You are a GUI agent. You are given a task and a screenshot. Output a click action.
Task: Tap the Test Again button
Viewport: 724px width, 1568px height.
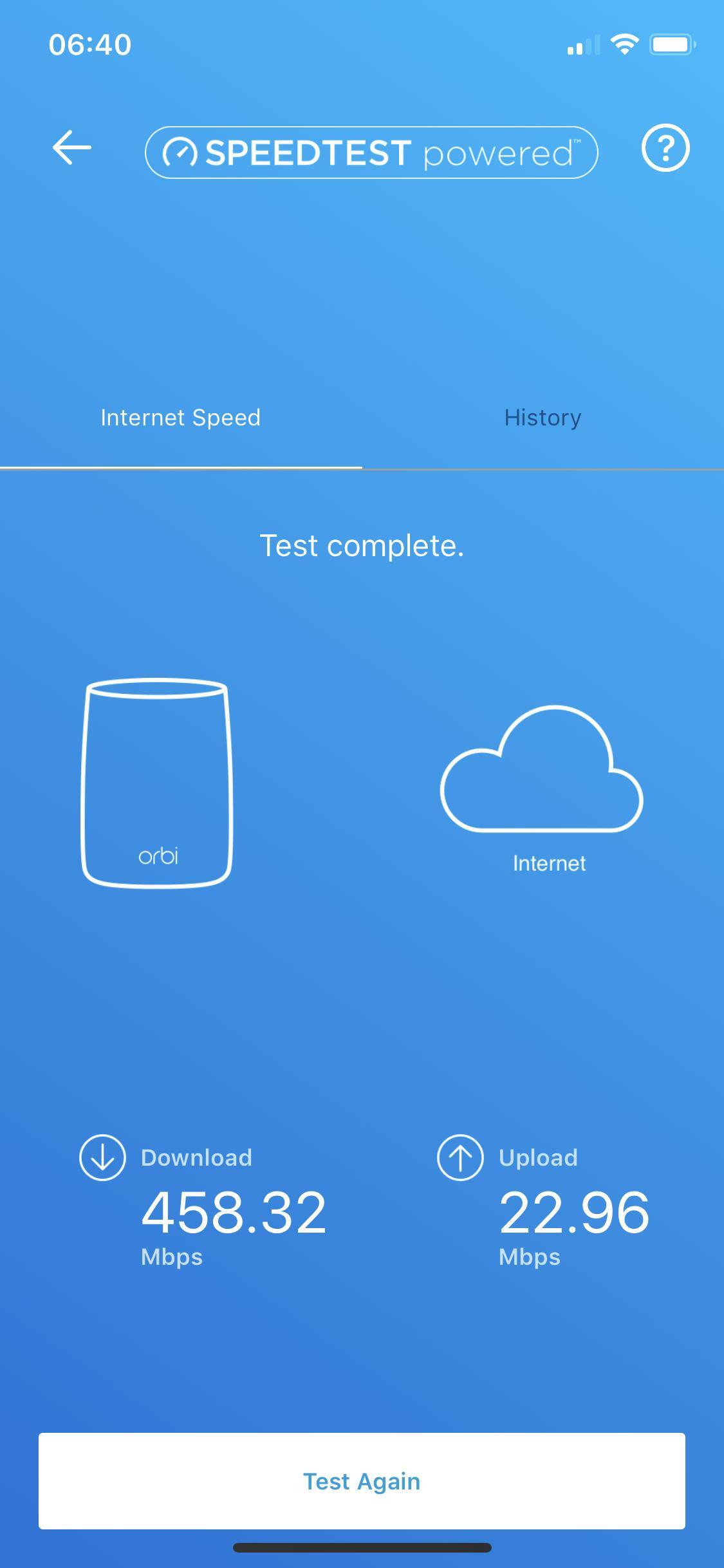tap(362, 1480)
